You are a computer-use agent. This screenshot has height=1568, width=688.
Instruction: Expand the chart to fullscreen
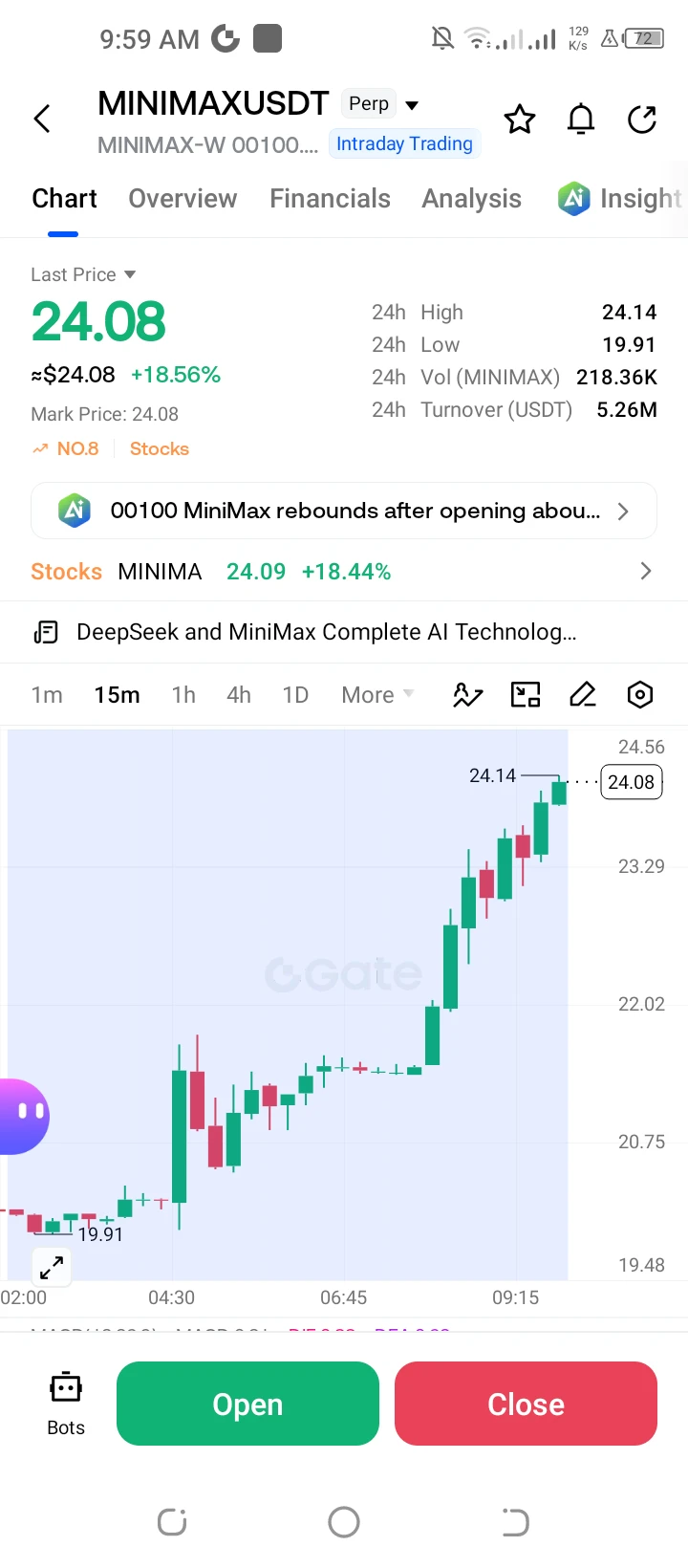[x=52, y=1268]
